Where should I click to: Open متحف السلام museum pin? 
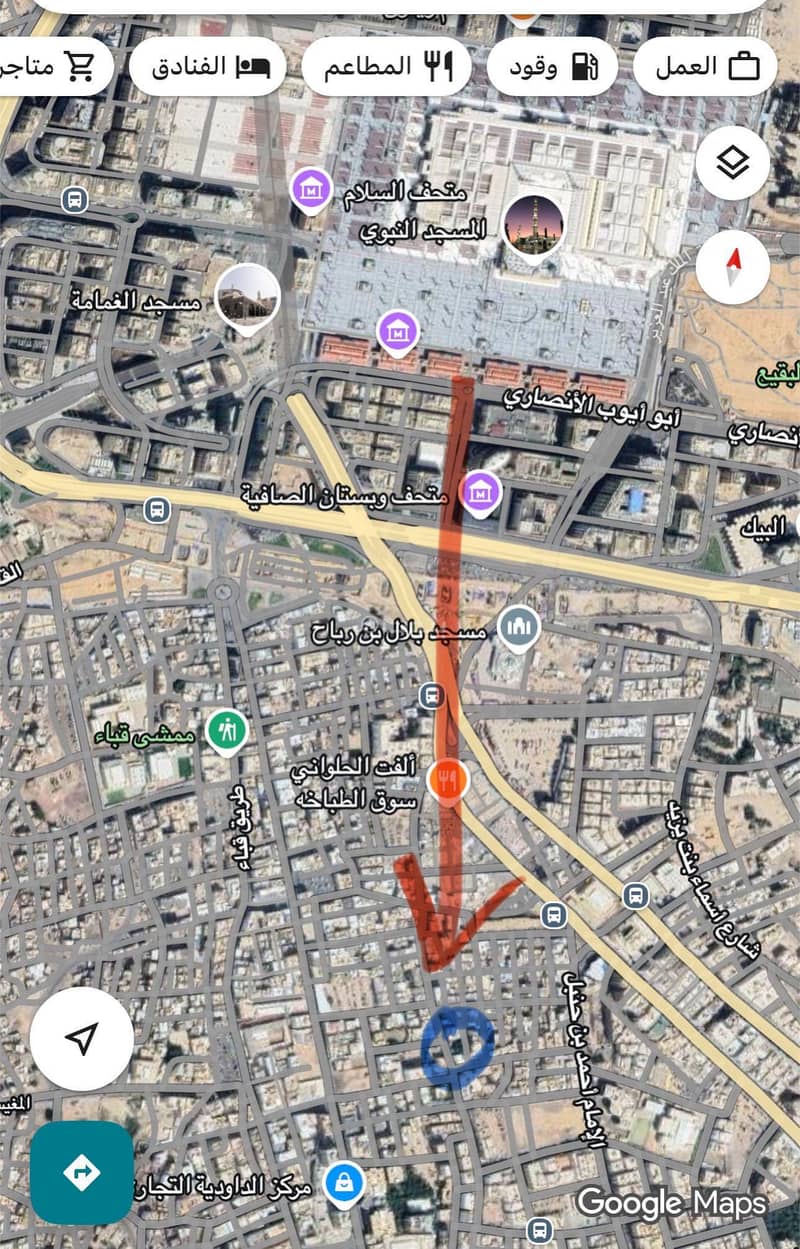(311, 187)
